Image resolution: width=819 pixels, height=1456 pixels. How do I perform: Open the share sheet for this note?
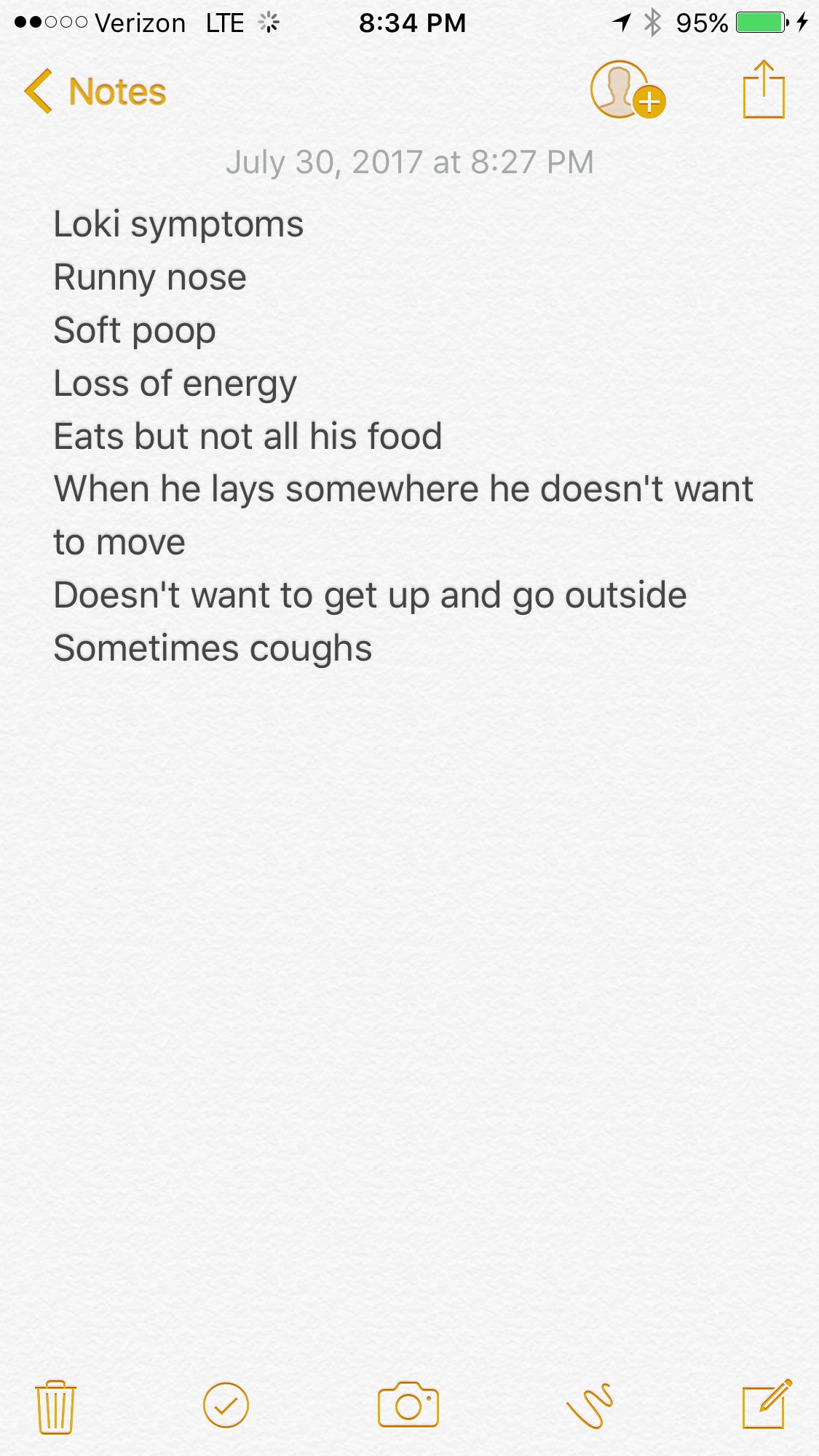click(764, 89)
